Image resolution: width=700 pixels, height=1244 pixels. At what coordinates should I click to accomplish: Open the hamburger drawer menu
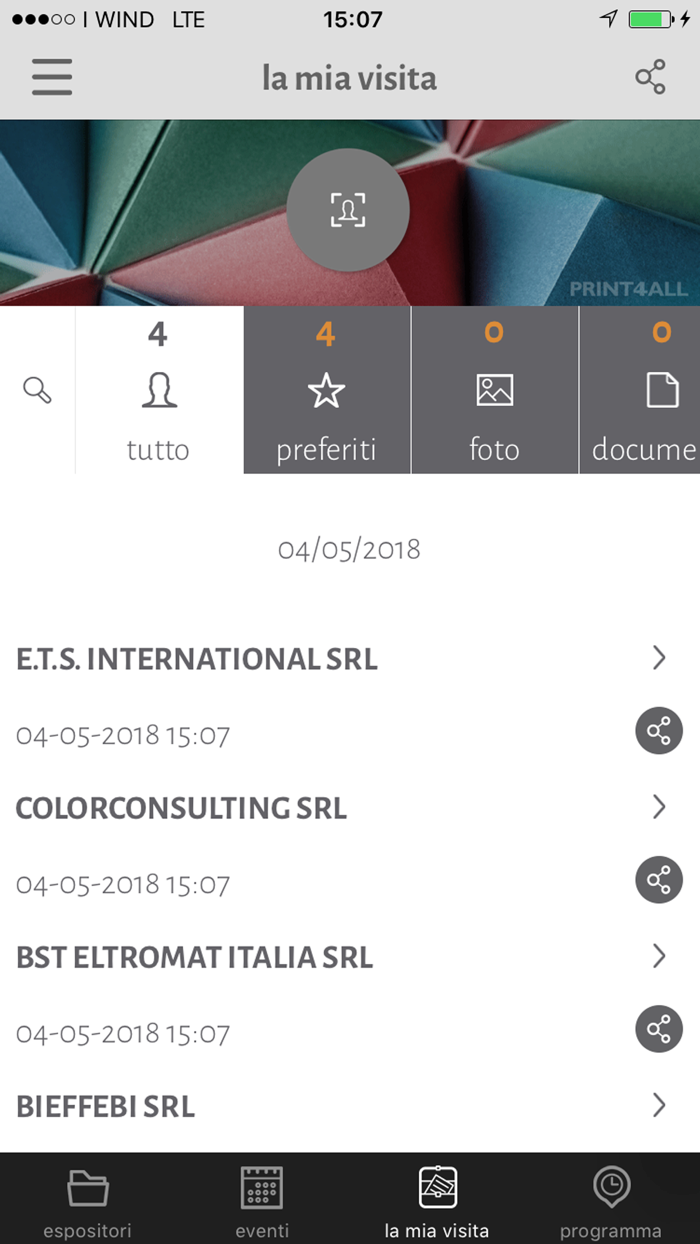point(52,77)
